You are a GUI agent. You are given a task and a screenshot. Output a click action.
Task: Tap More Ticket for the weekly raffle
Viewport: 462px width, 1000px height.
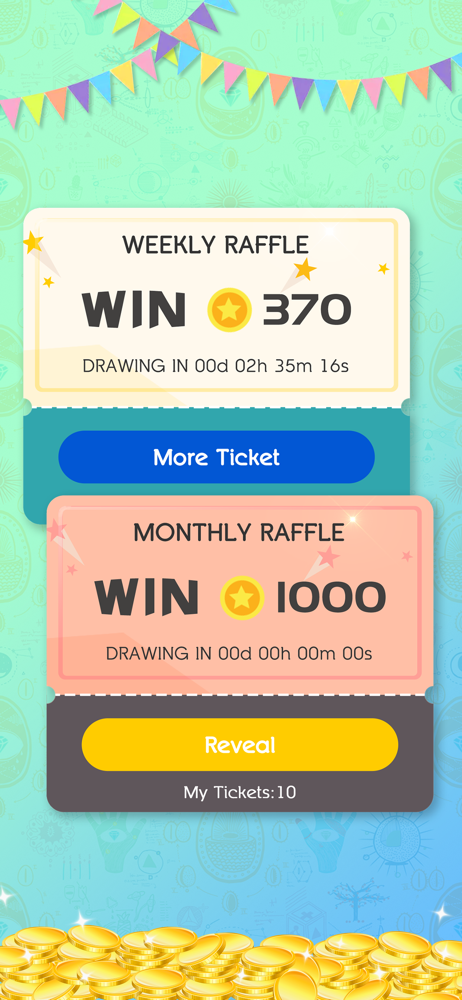(216, 457)
